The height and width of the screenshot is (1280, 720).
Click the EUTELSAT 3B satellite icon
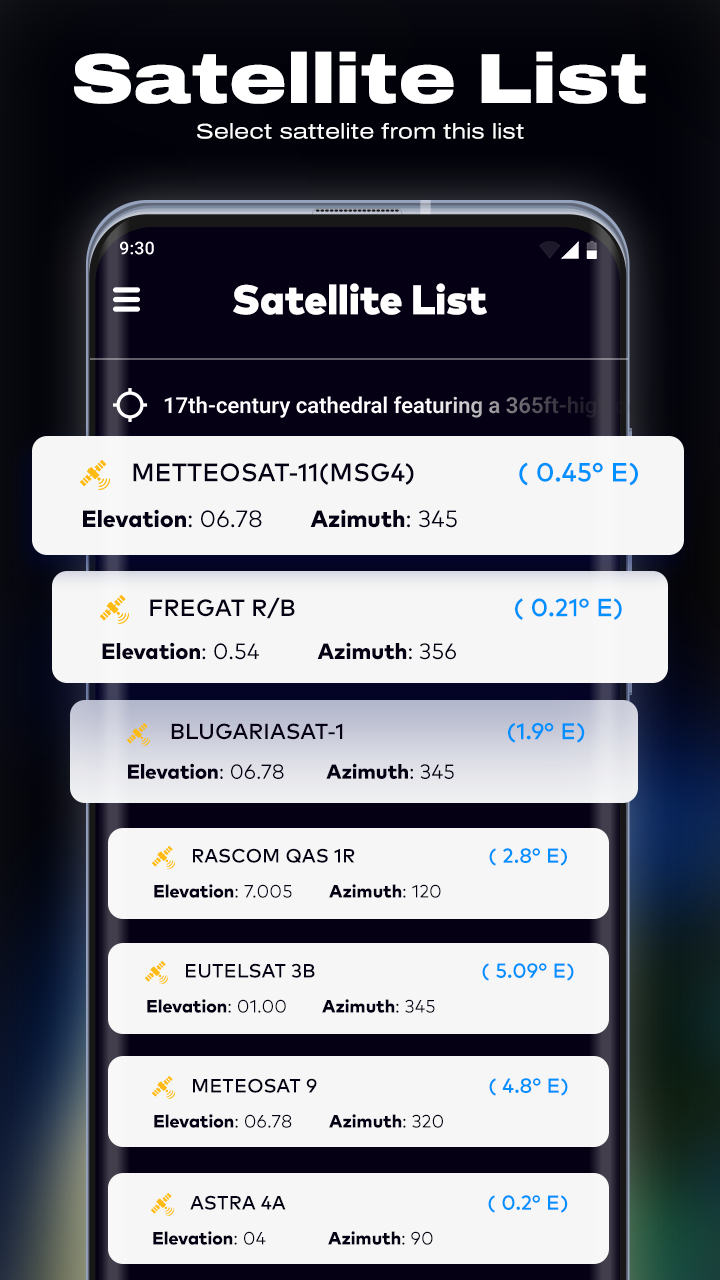click(160, 970)
